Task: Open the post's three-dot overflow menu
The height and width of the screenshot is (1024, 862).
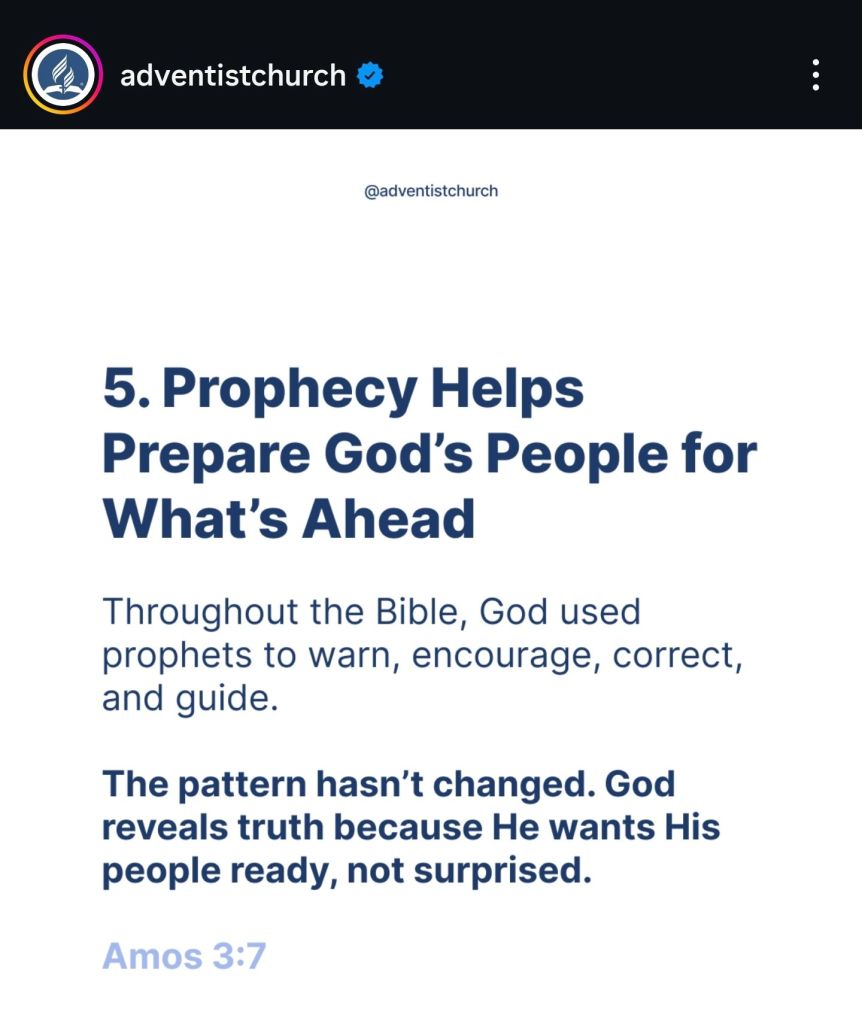Action: pyautogui.click(x=816, y=75)
